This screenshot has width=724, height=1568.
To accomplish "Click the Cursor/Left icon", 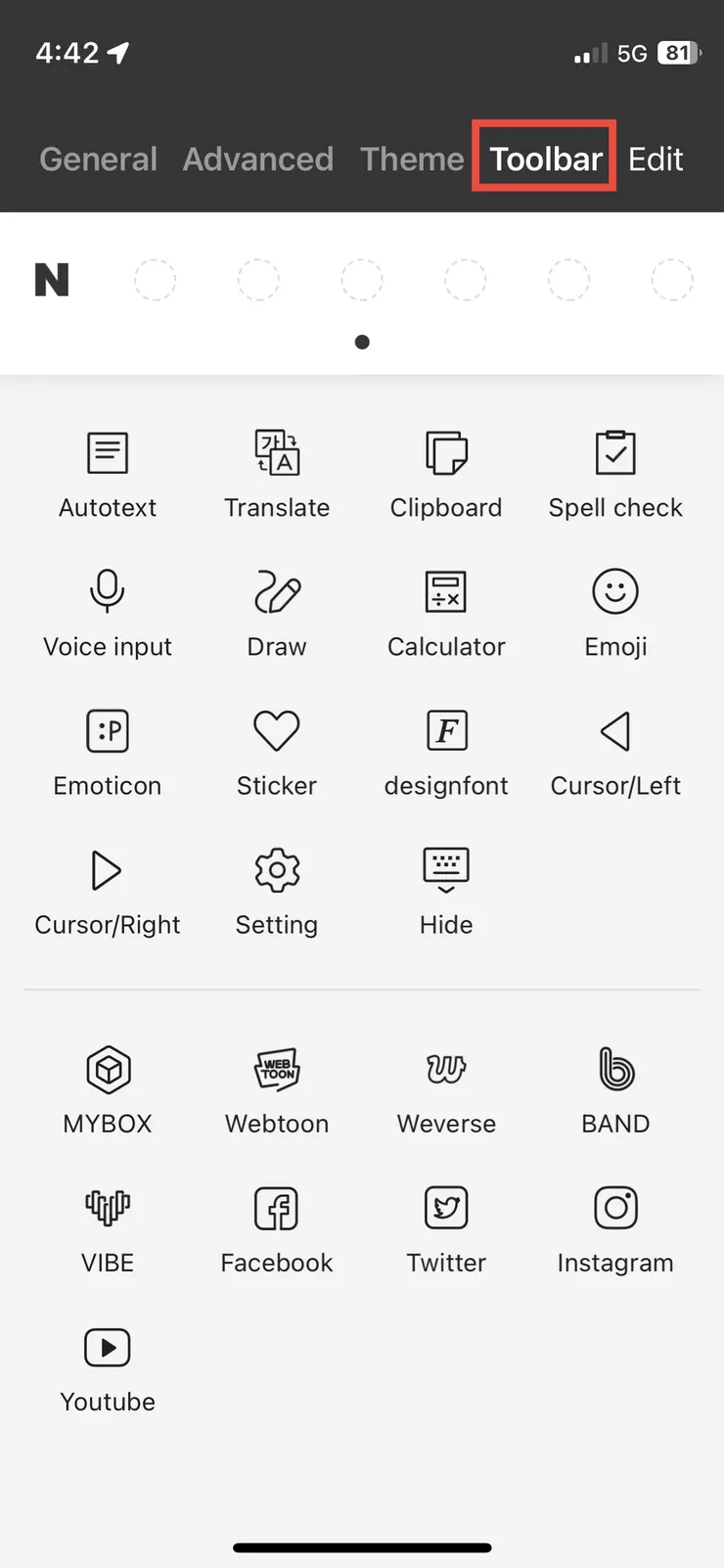I will (x=615, y=730).
